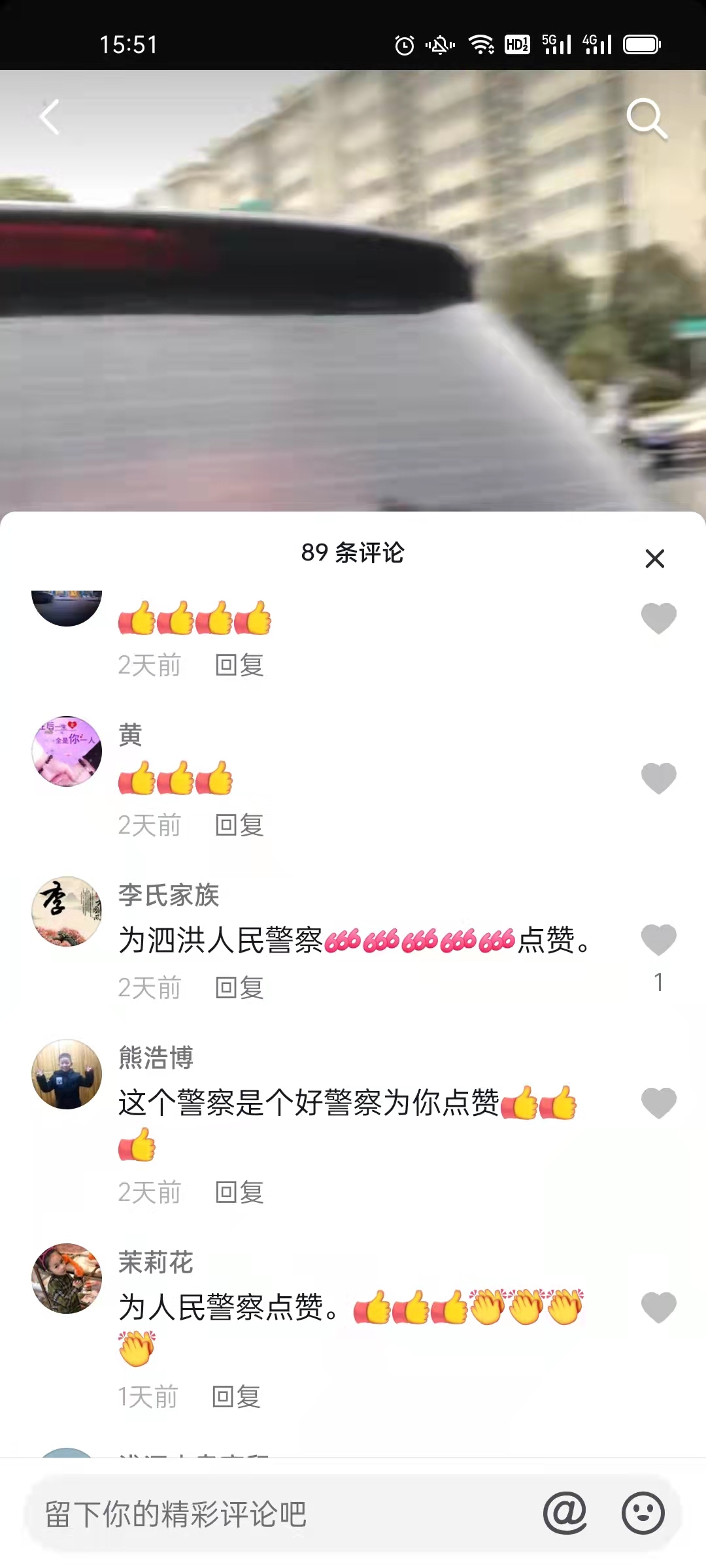Like 李氏家族's comment
The image size is (706, 1568).
coord(658,940)
